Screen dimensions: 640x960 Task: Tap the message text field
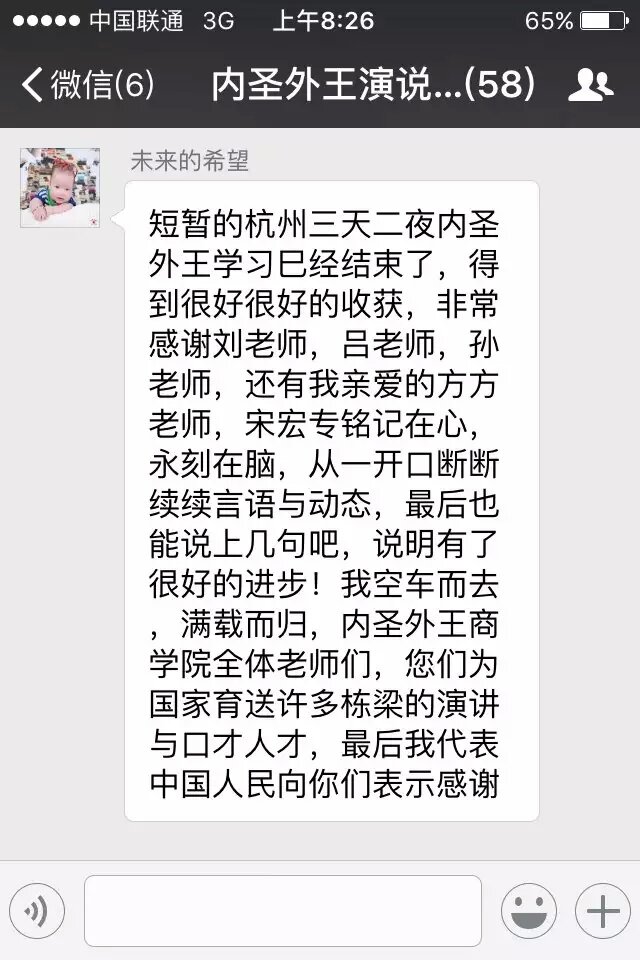point(282,911)
